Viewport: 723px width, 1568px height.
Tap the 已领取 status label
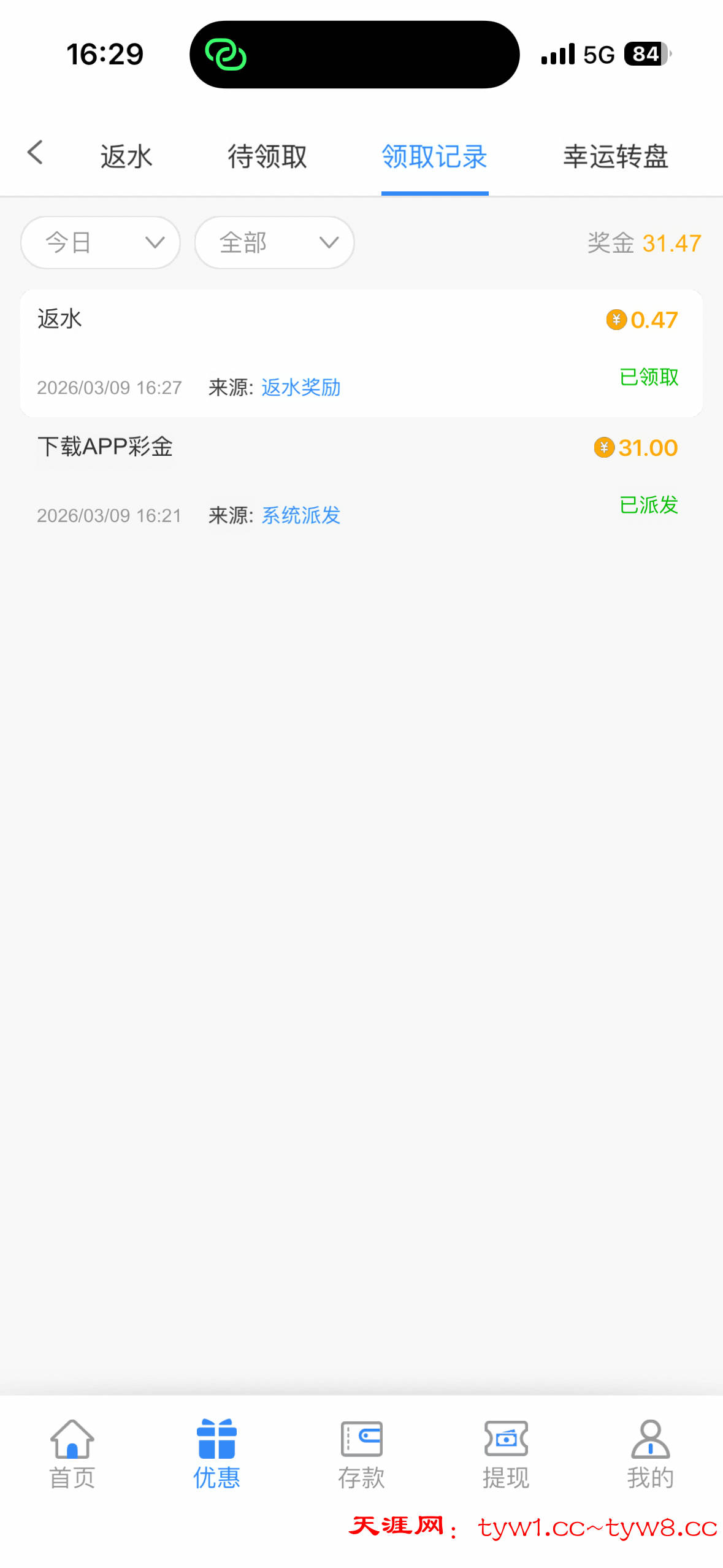[648, 378]
